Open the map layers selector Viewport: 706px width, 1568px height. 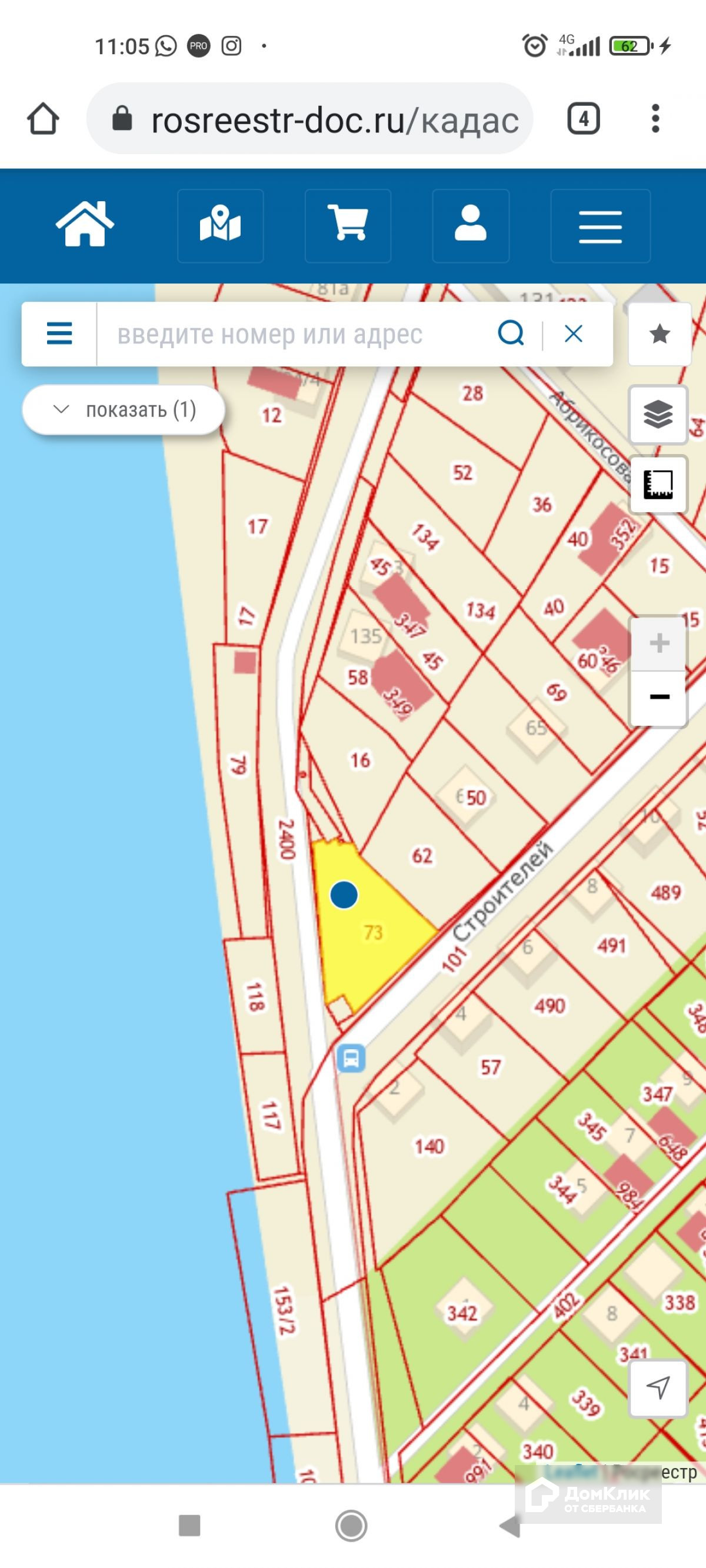pyautogui.click(x=658, y=415)
